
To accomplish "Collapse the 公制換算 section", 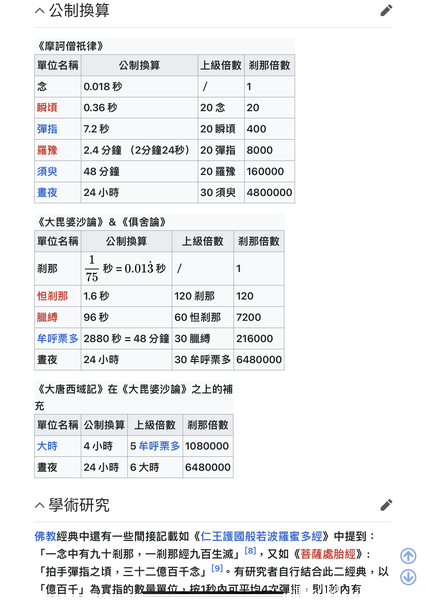I will click(x=39, y=11).
